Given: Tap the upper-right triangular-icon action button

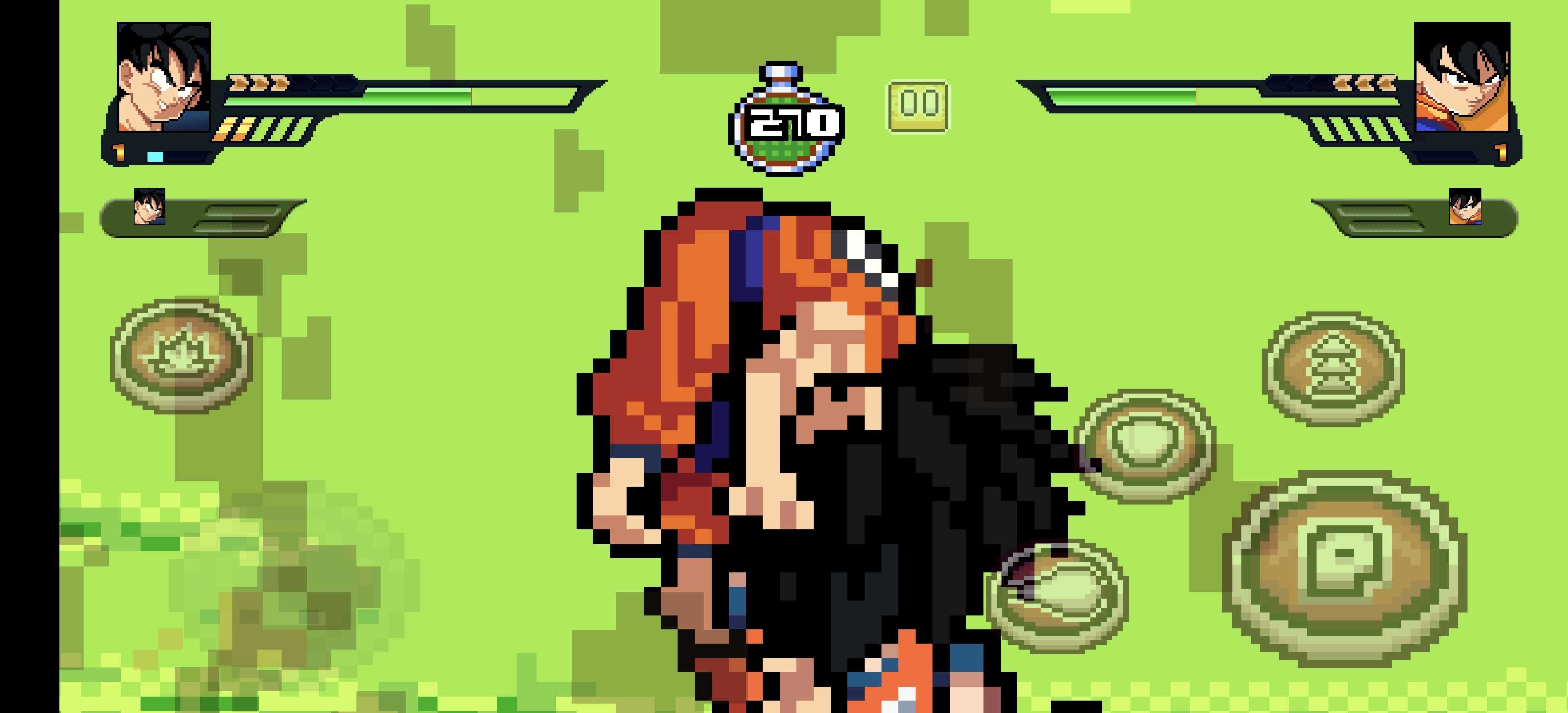Looking at the screenshot, I should pos(1332,367).
